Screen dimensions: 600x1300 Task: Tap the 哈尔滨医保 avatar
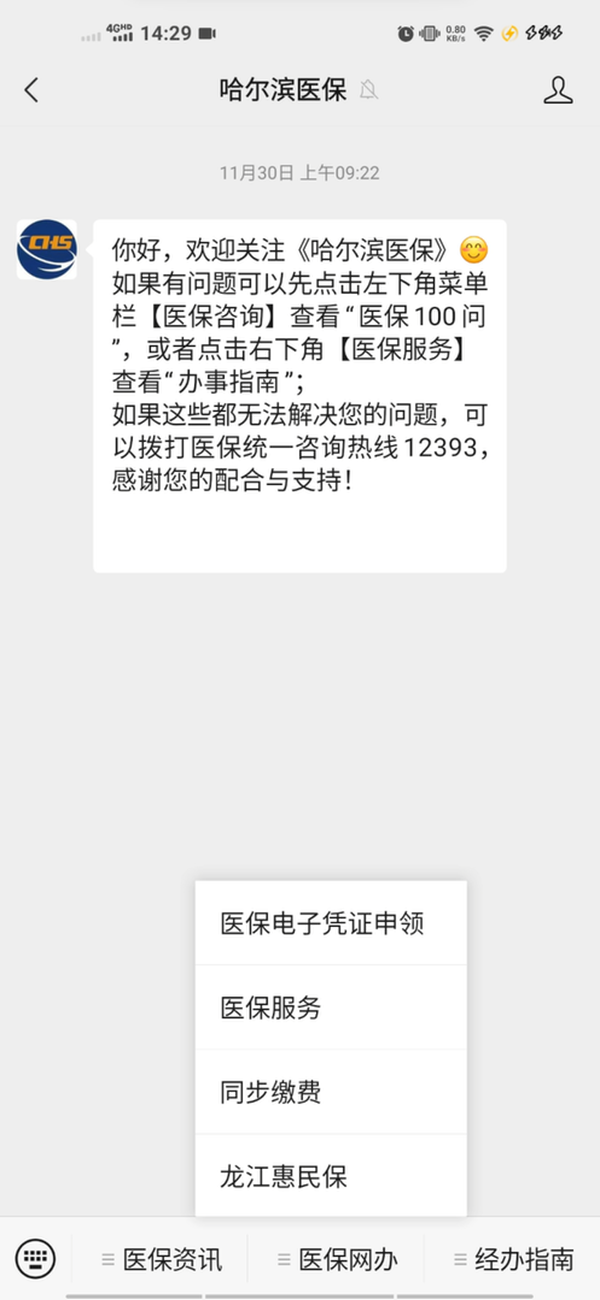pos(46,250)
